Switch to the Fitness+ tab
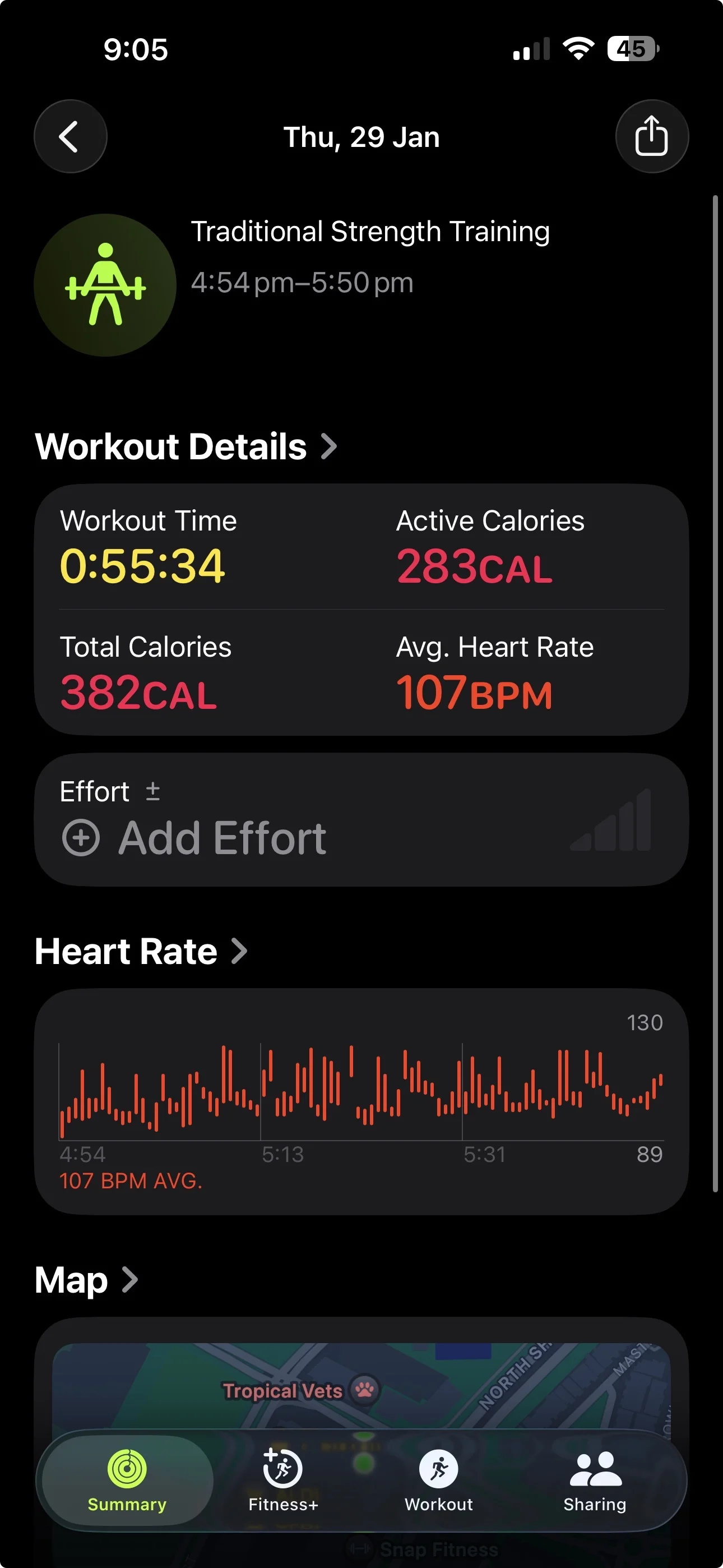Viewport: 723px width, 1568px height. [x=283, y=1481]
